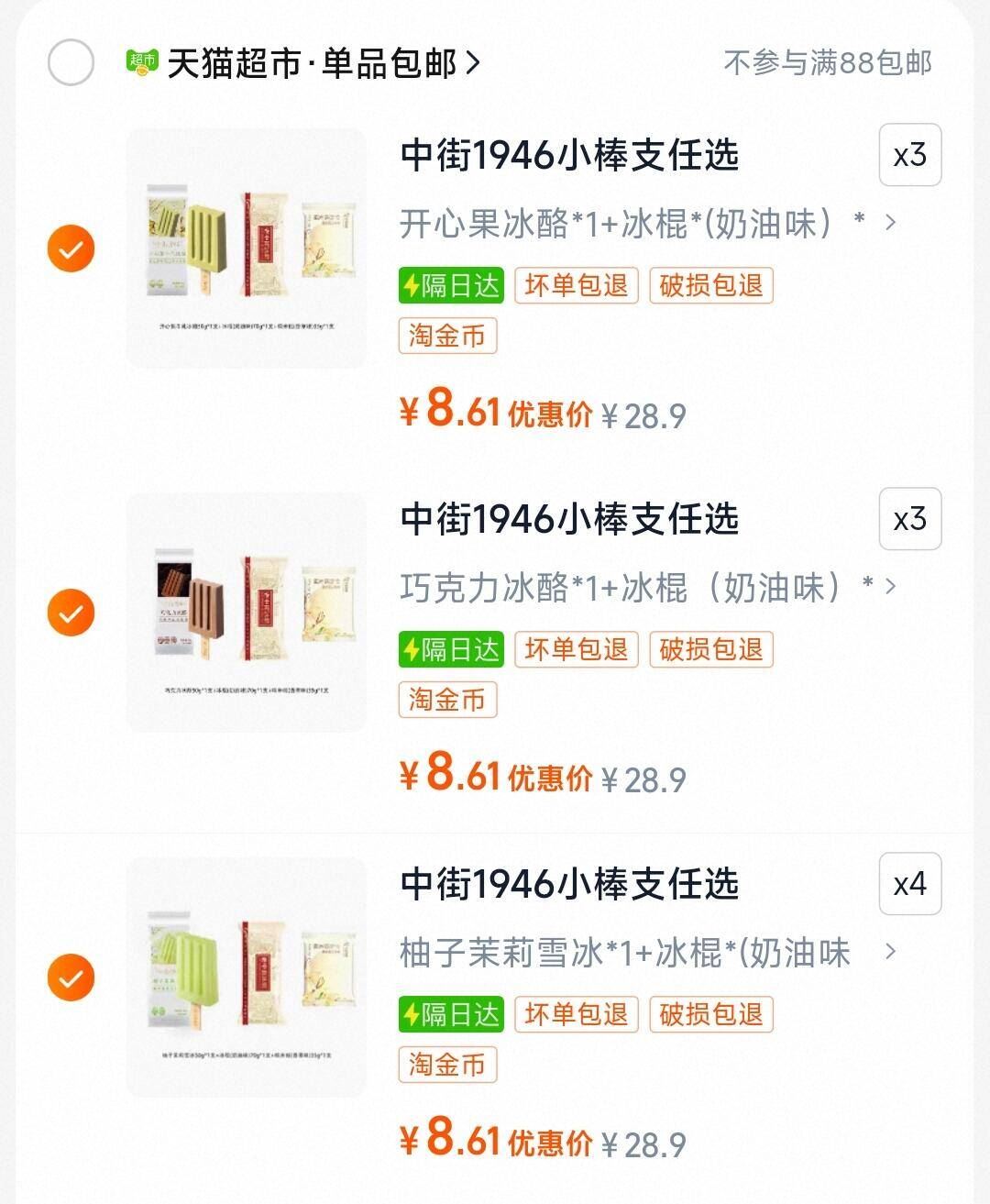Click the 破损包退 tag on second product

[x=711, y=650]
